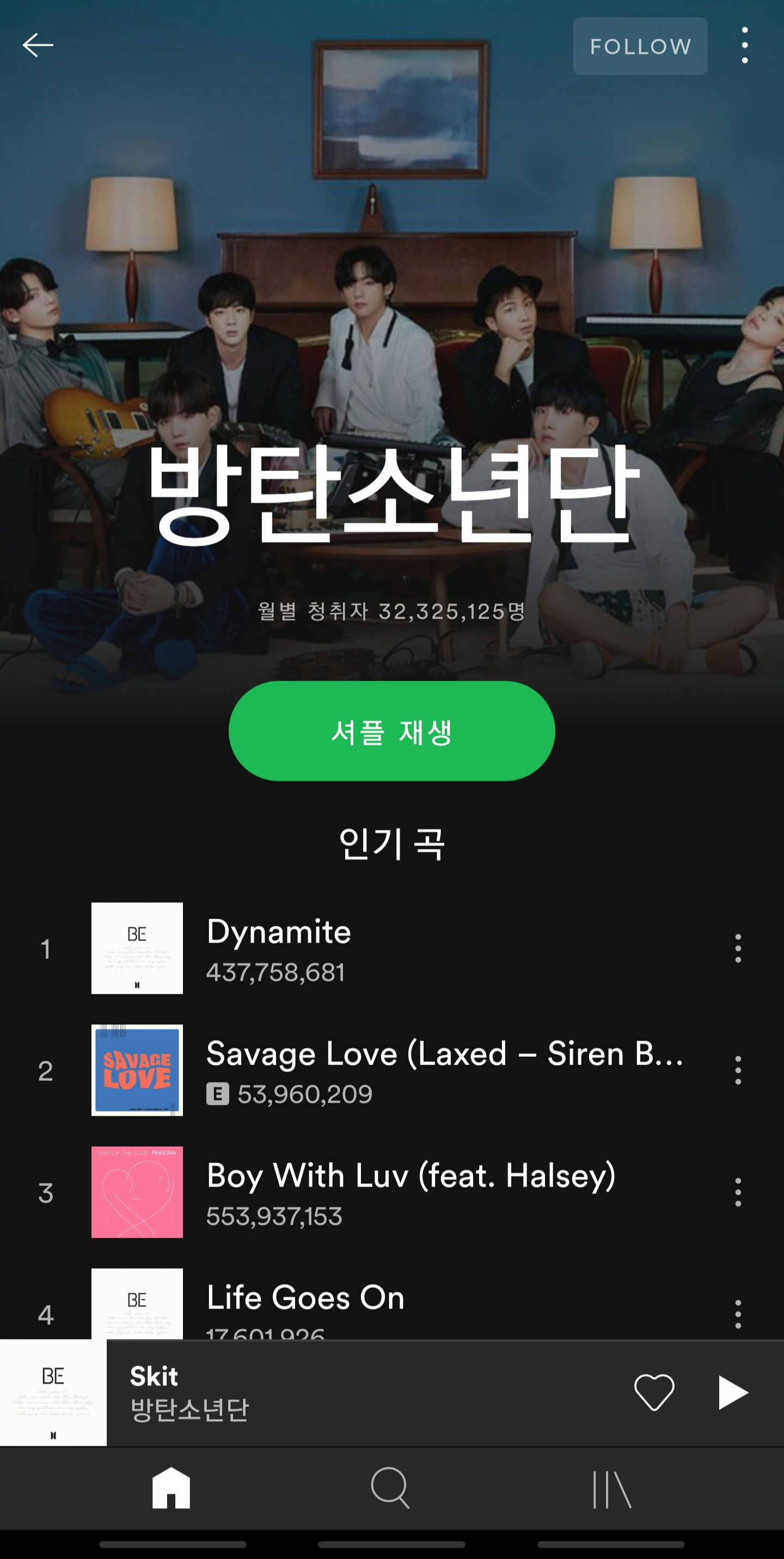Open more options for Dynamite

(737, 949)
